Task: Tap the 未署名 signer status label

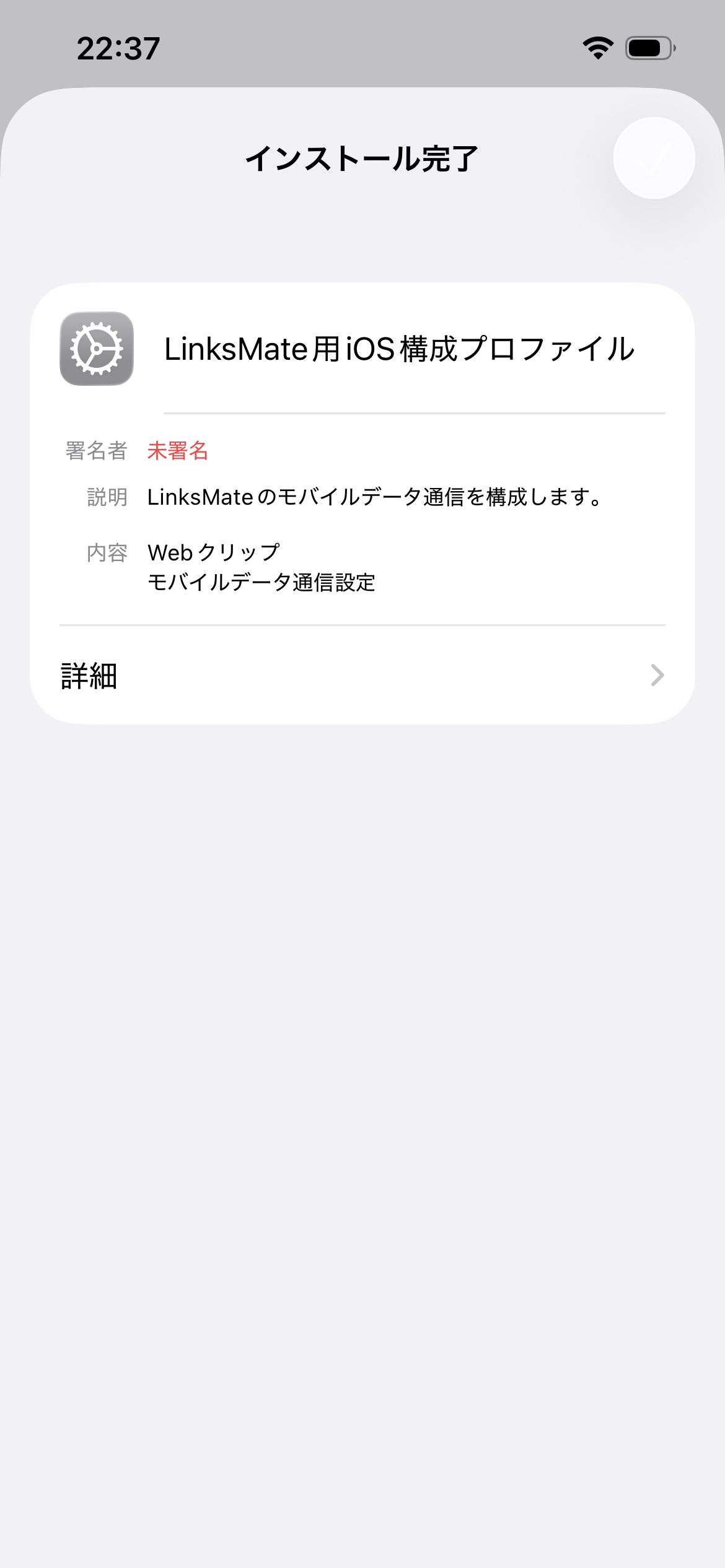Action: (178, 452)
